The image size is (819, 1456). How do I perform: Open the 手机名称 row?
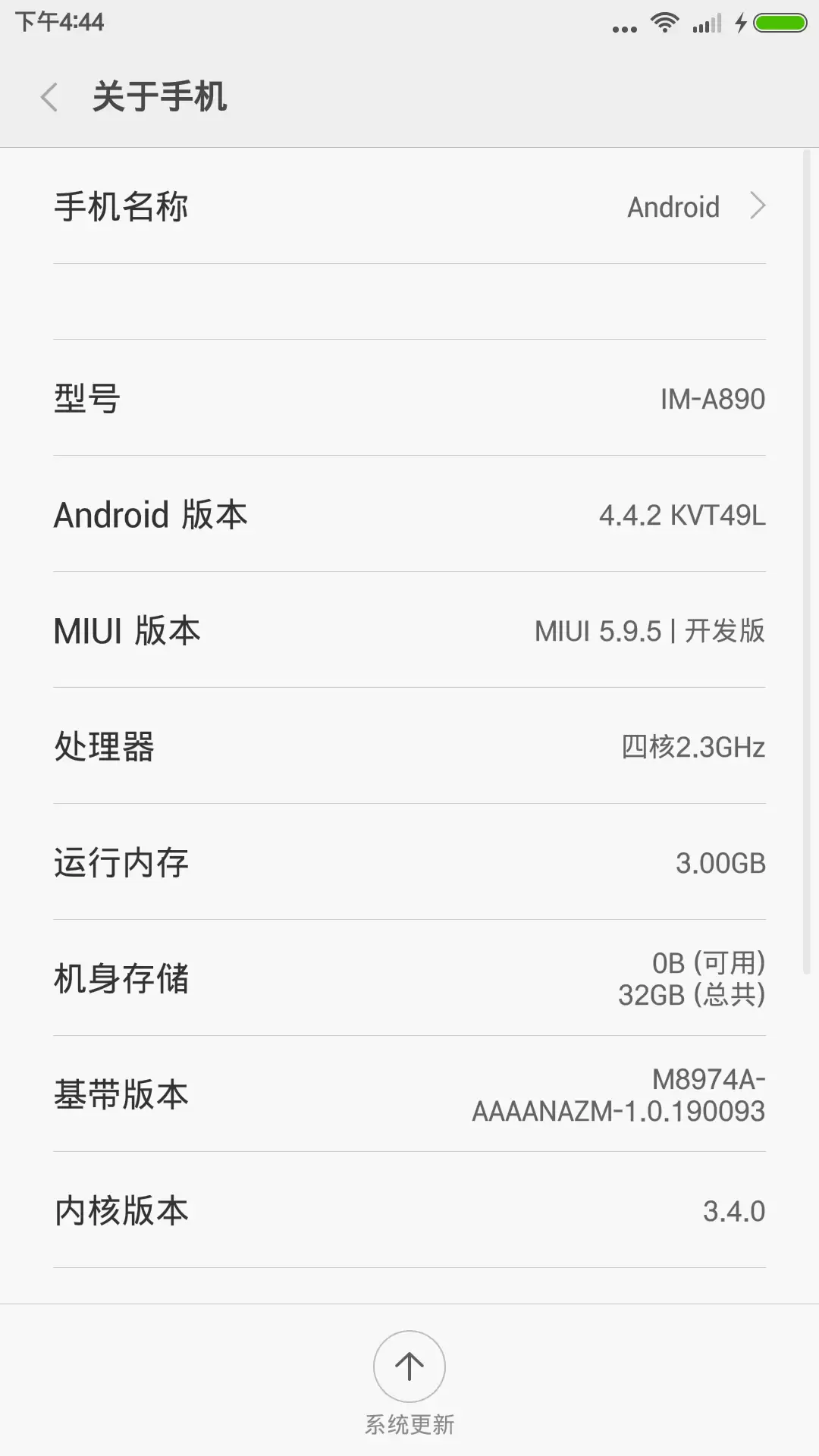409,206
